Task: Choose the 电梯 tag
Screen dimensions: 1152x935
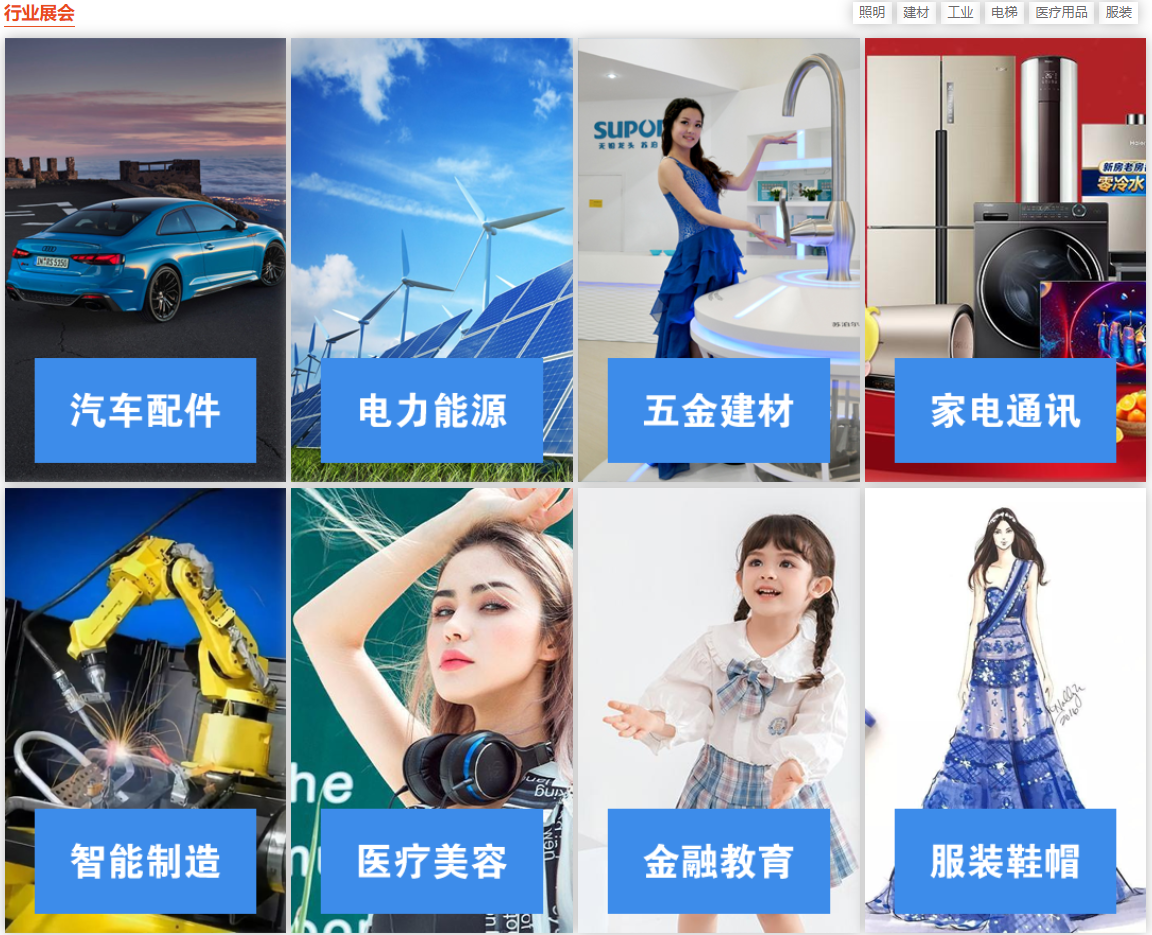Action: (x=1004, y=13)
